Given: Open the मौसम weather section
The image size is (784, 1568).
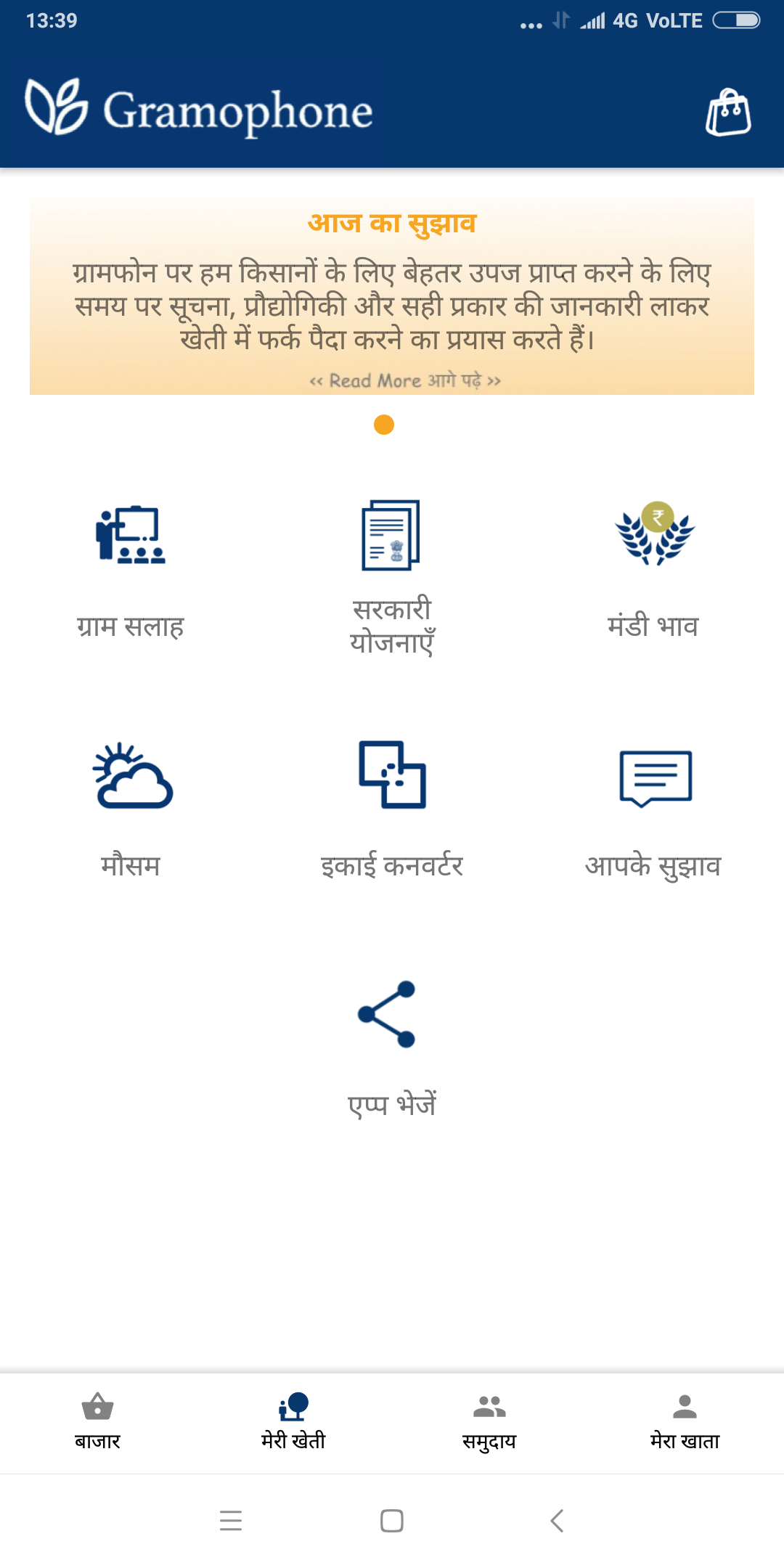Looking at the screenshot, I should pos(131,811).
